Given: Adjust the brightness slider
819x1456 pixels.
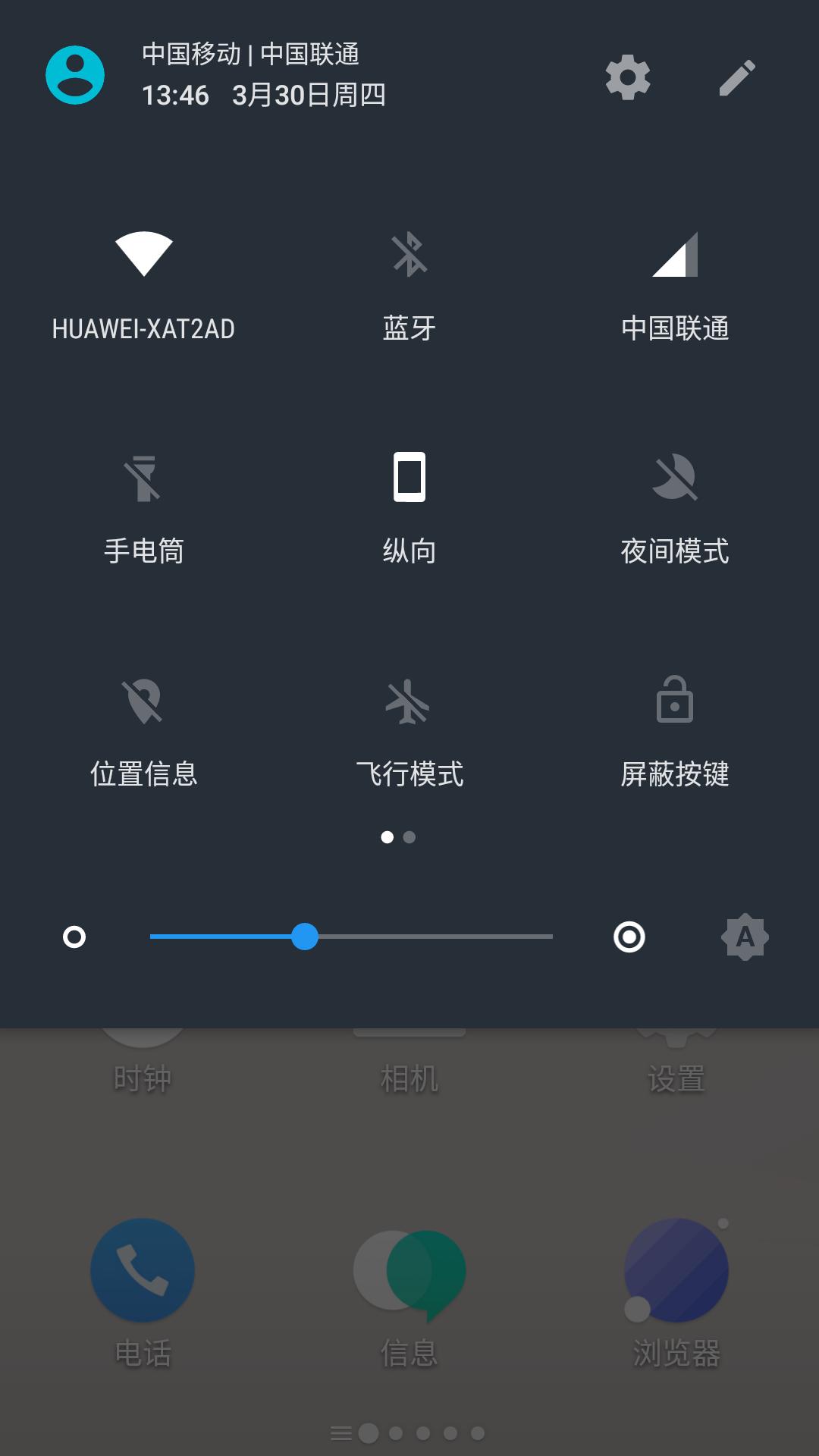Looking at the screenshot, I should pyautogui.click(x=306, y=938).
